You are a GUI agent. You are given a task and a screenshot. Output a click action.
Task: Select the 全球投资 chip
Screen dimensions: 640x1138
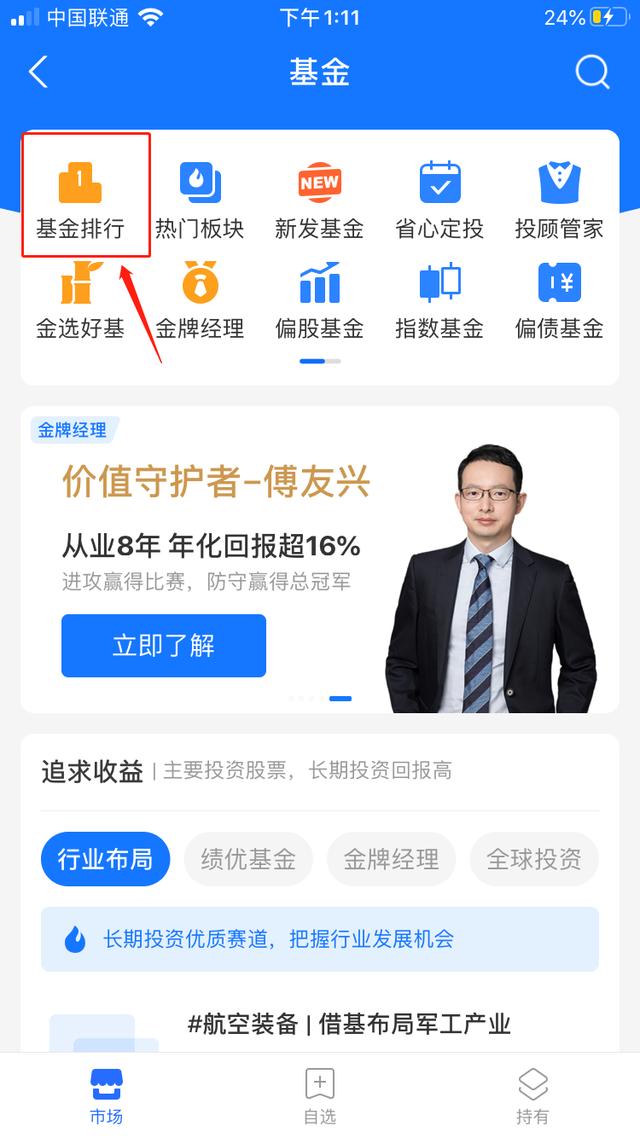533,859
